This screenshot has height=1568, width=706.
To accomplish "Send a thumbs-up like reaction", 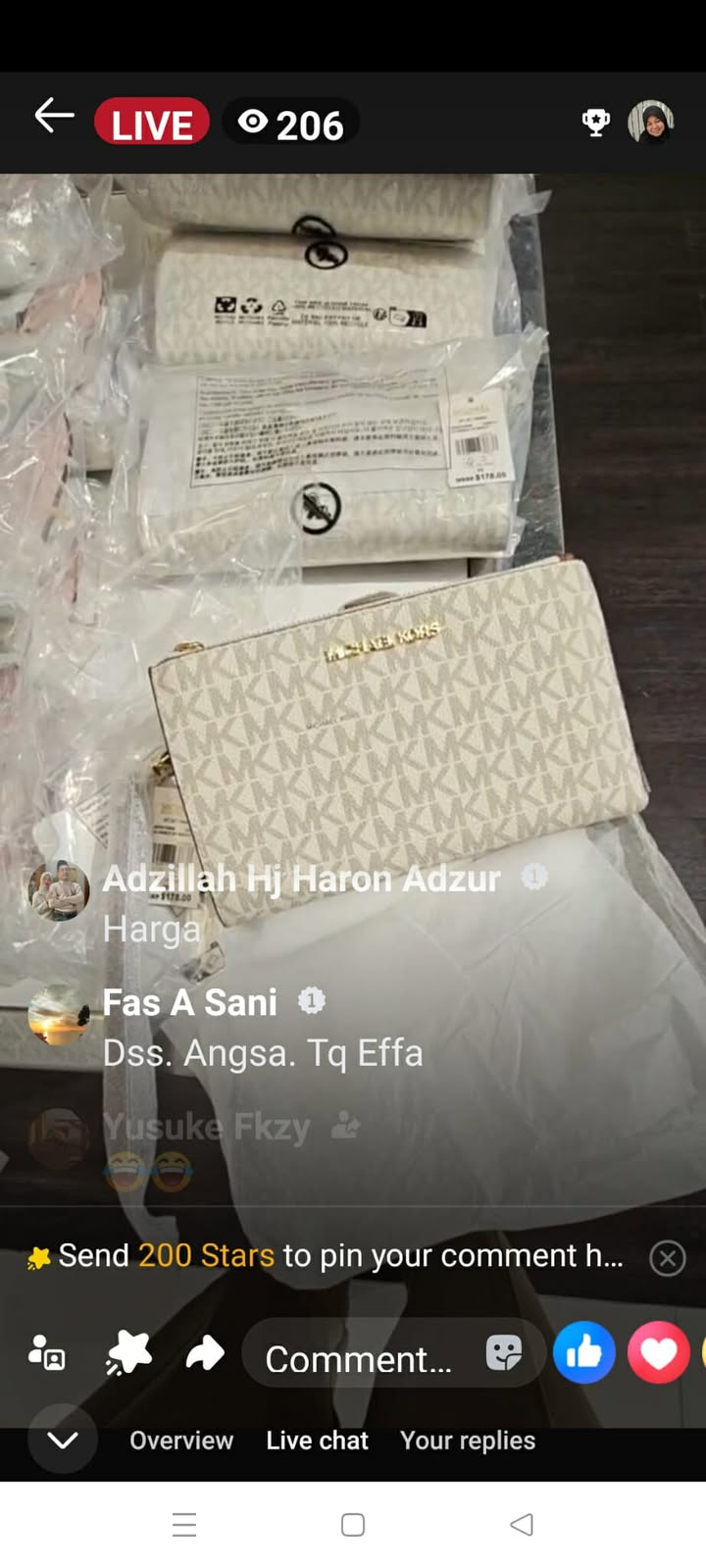I will click(x=583, y=1353).
